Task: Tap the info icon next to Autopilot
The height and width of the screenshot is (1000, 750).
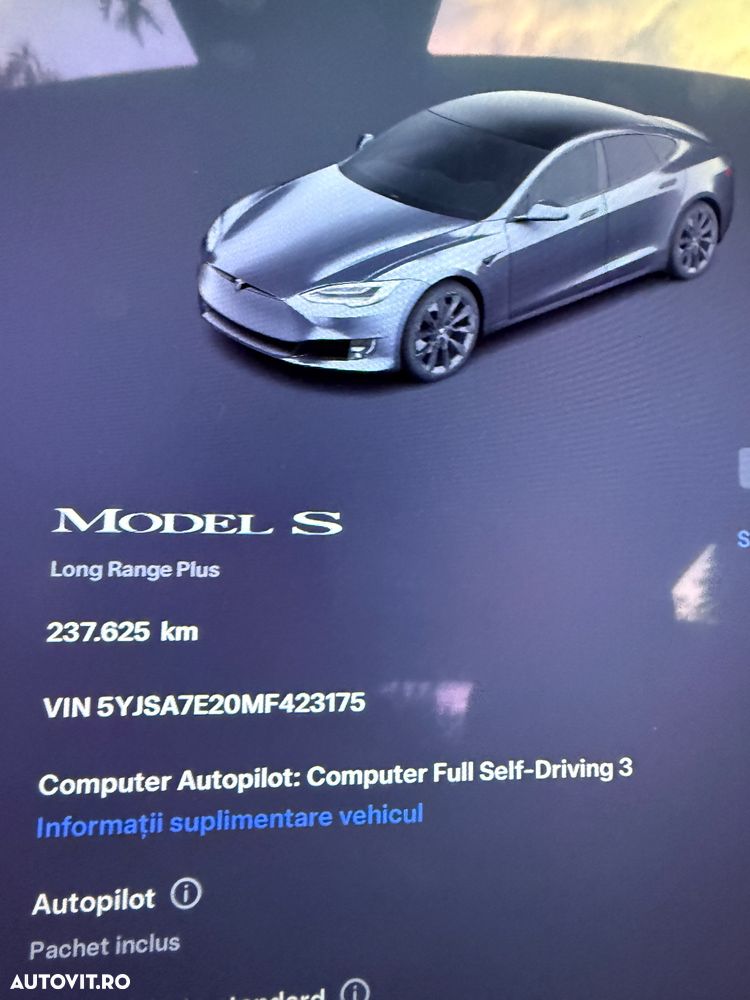Action: pos(186,894)
